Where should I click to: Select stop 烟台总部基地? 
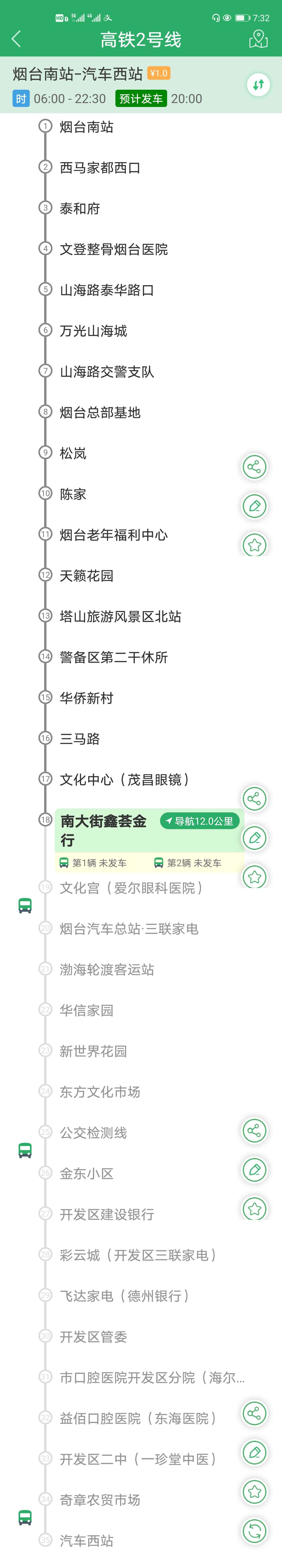(x=100, y=413)
